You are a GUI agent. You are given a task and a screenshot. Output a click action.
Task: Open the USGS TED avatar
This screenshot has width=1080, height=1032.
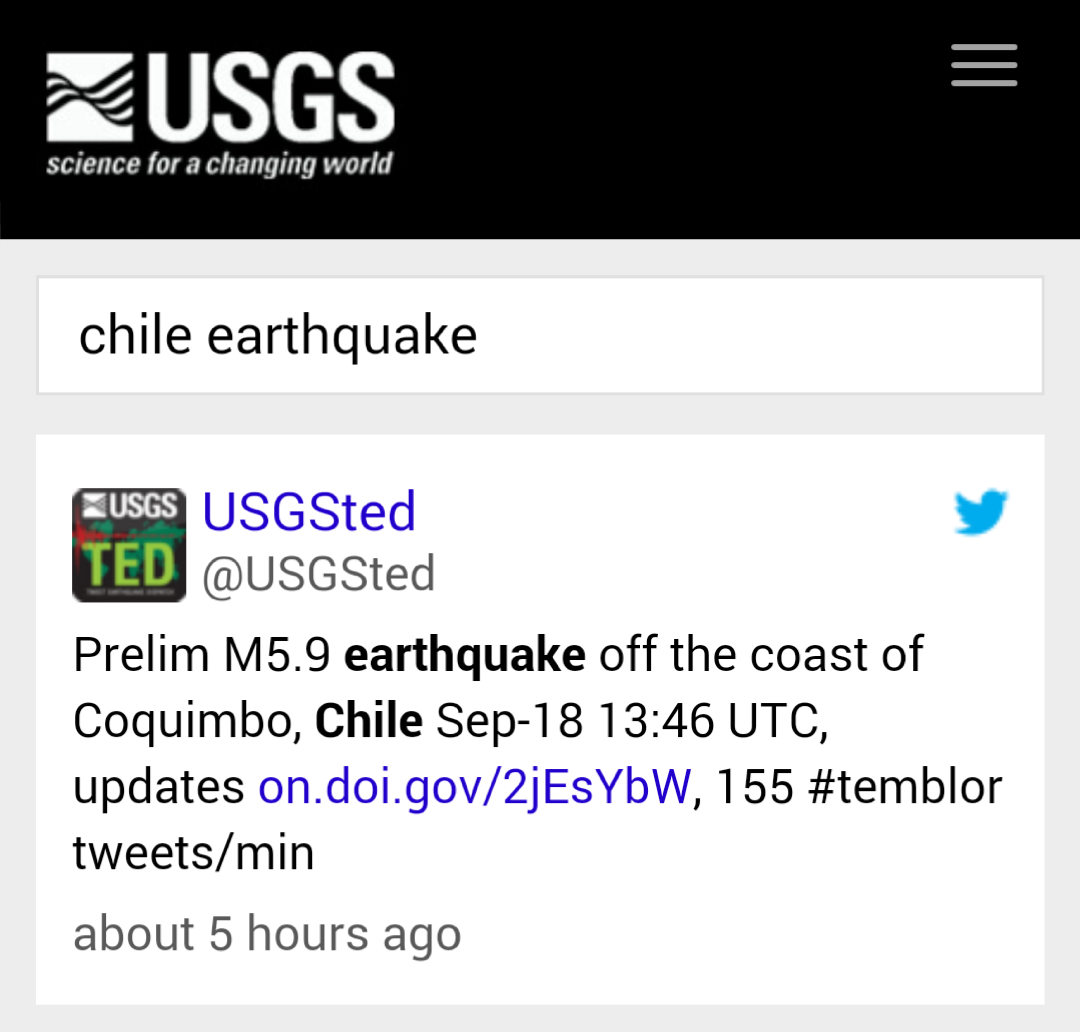pos(129,545)
